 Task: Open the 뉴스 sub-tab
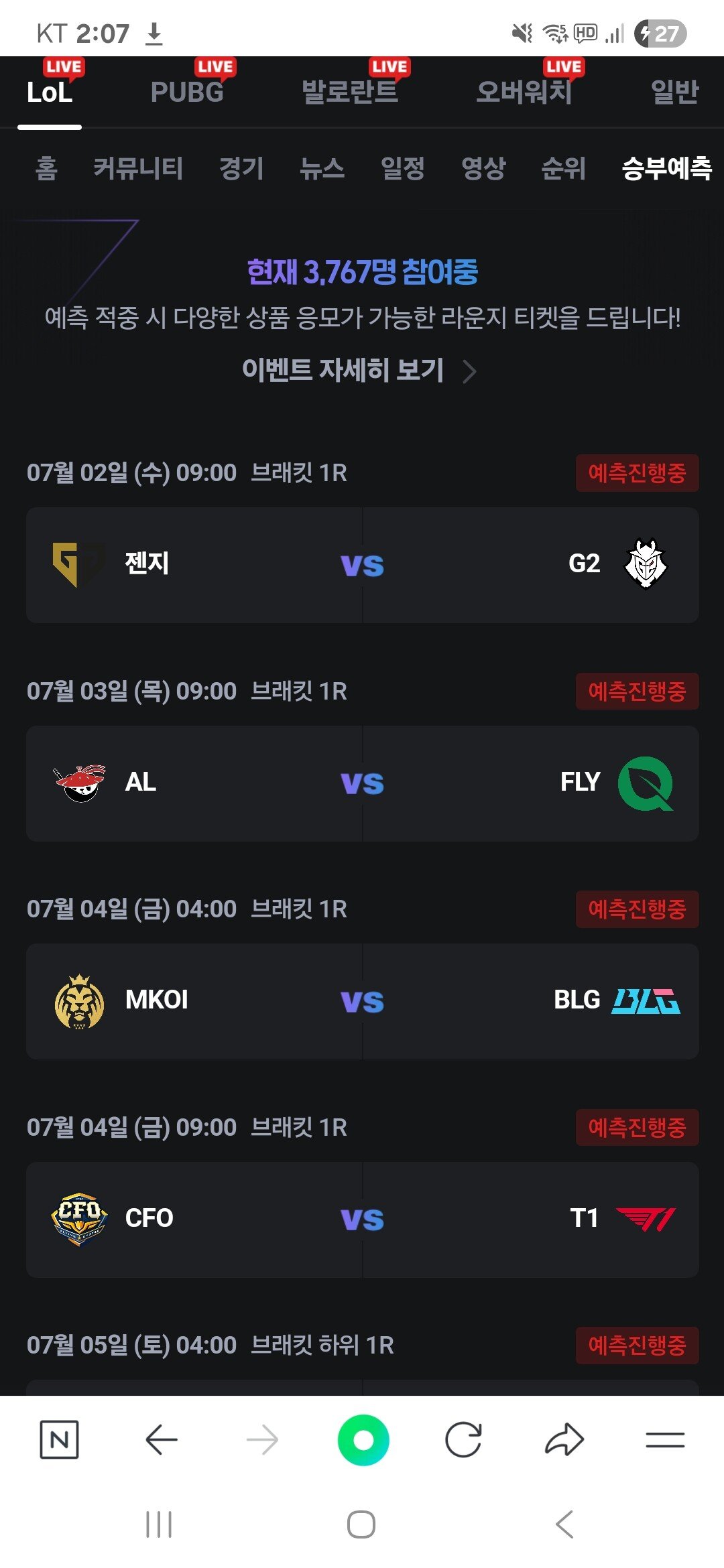click(322, 168)
